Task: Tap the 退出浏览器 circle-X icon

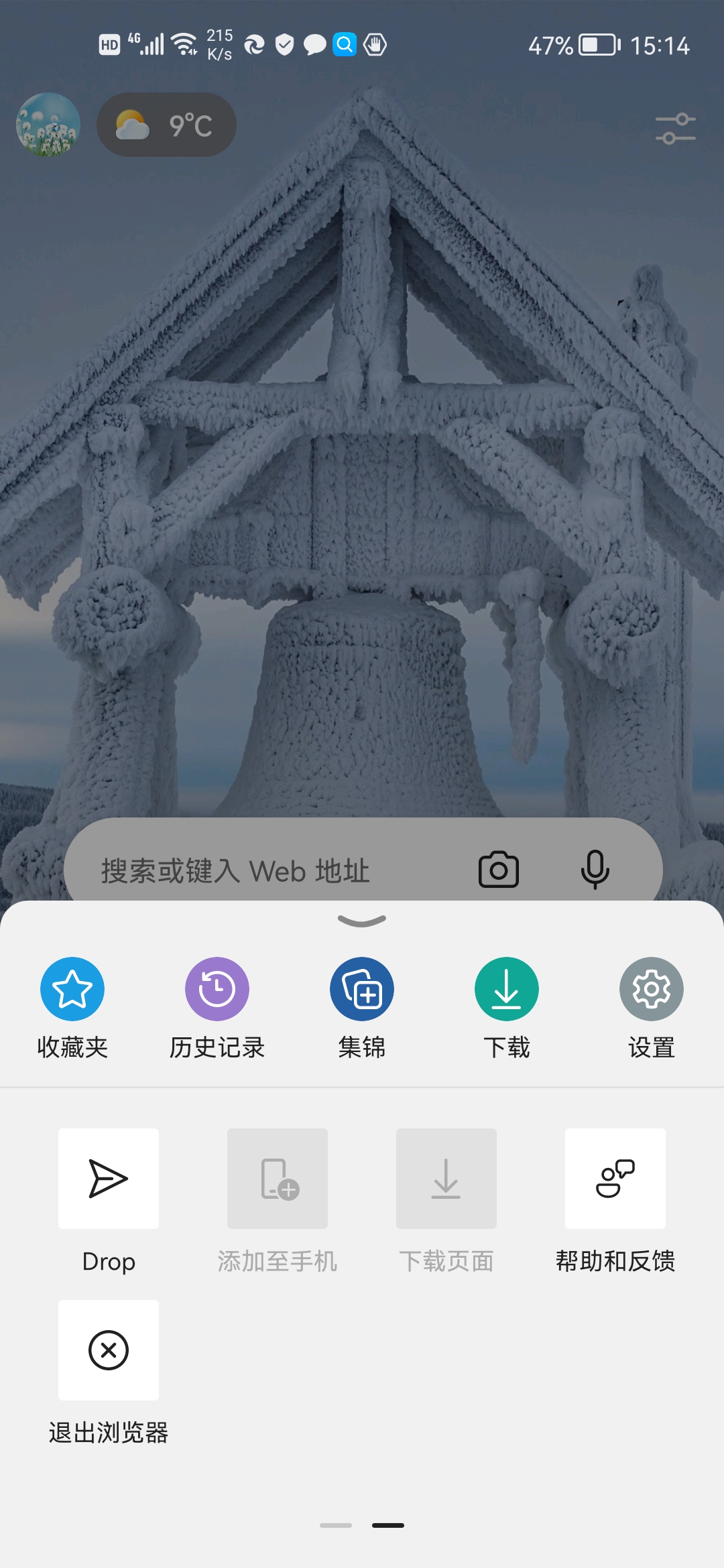Action: [x=109, y=1351]
